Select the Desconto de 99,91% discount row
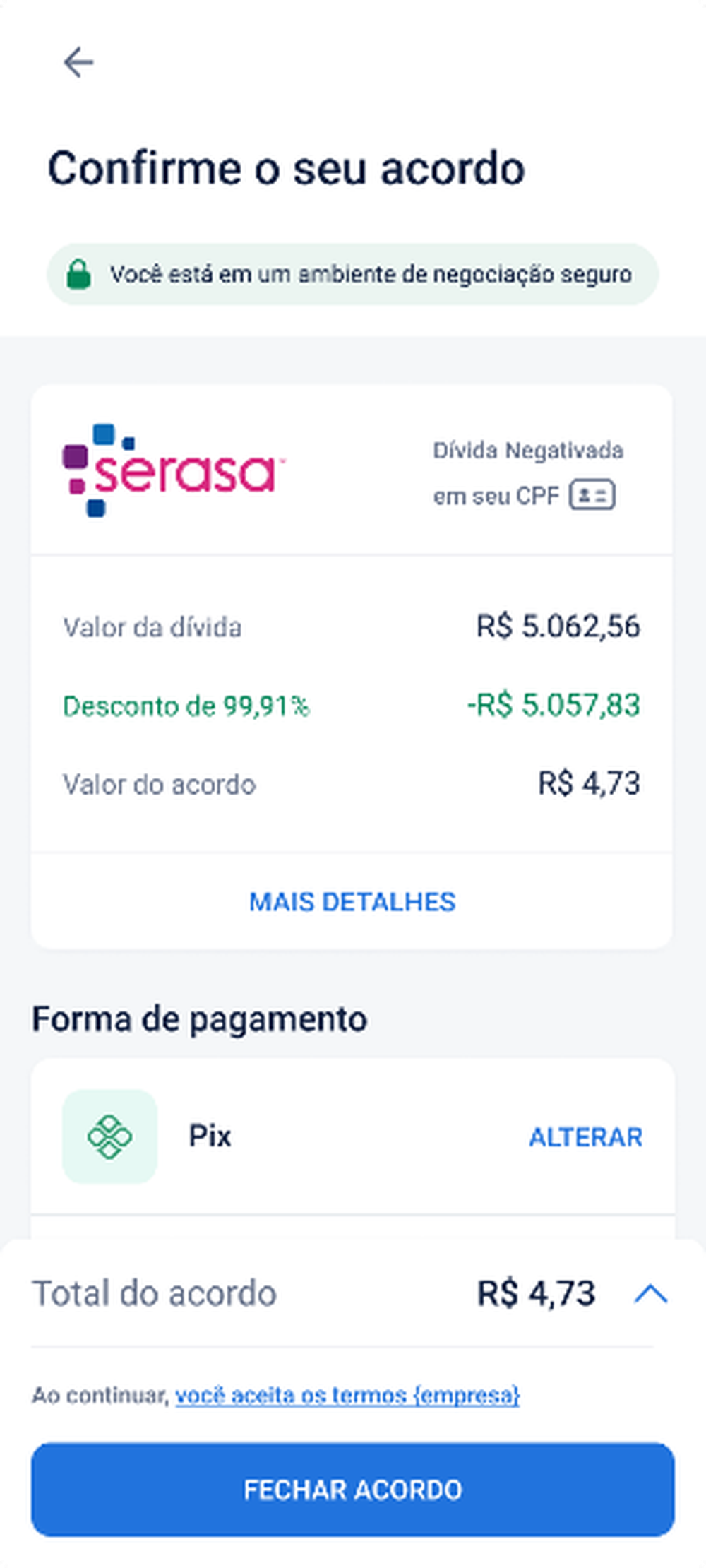The height and width of the screenshot is (1568, 706). click(353, 705)
